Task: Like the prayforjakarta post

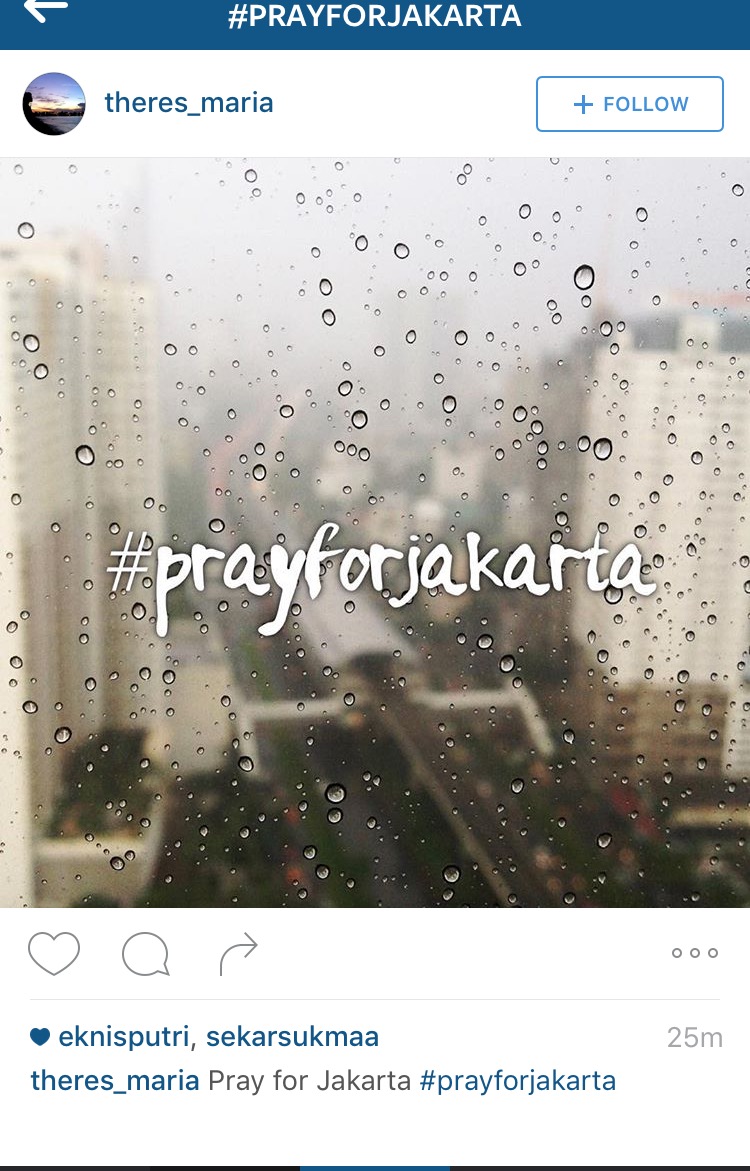Action: pyautogui.click(x=54, y=953)
